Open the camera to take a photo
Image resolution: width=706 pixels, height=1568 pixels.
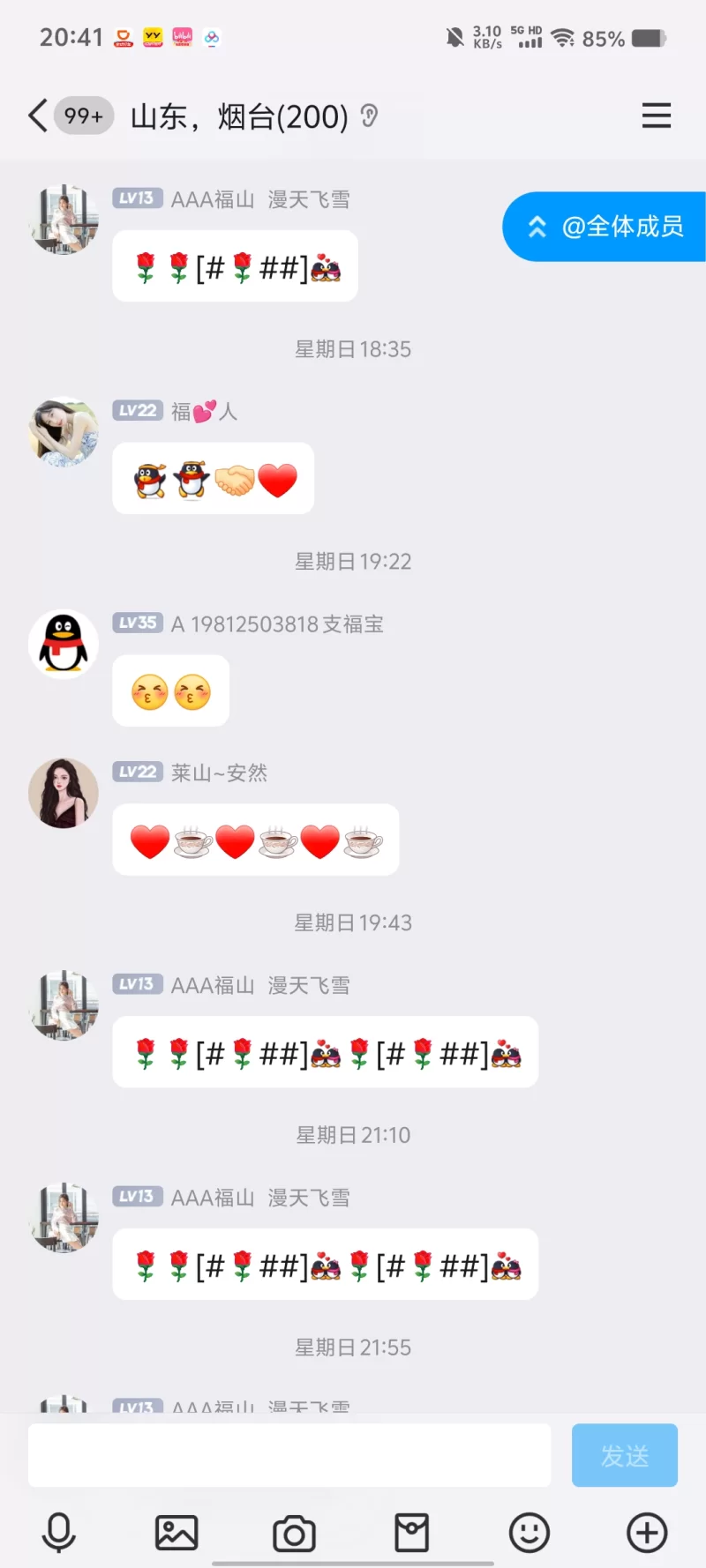(x=294, y=1533)
